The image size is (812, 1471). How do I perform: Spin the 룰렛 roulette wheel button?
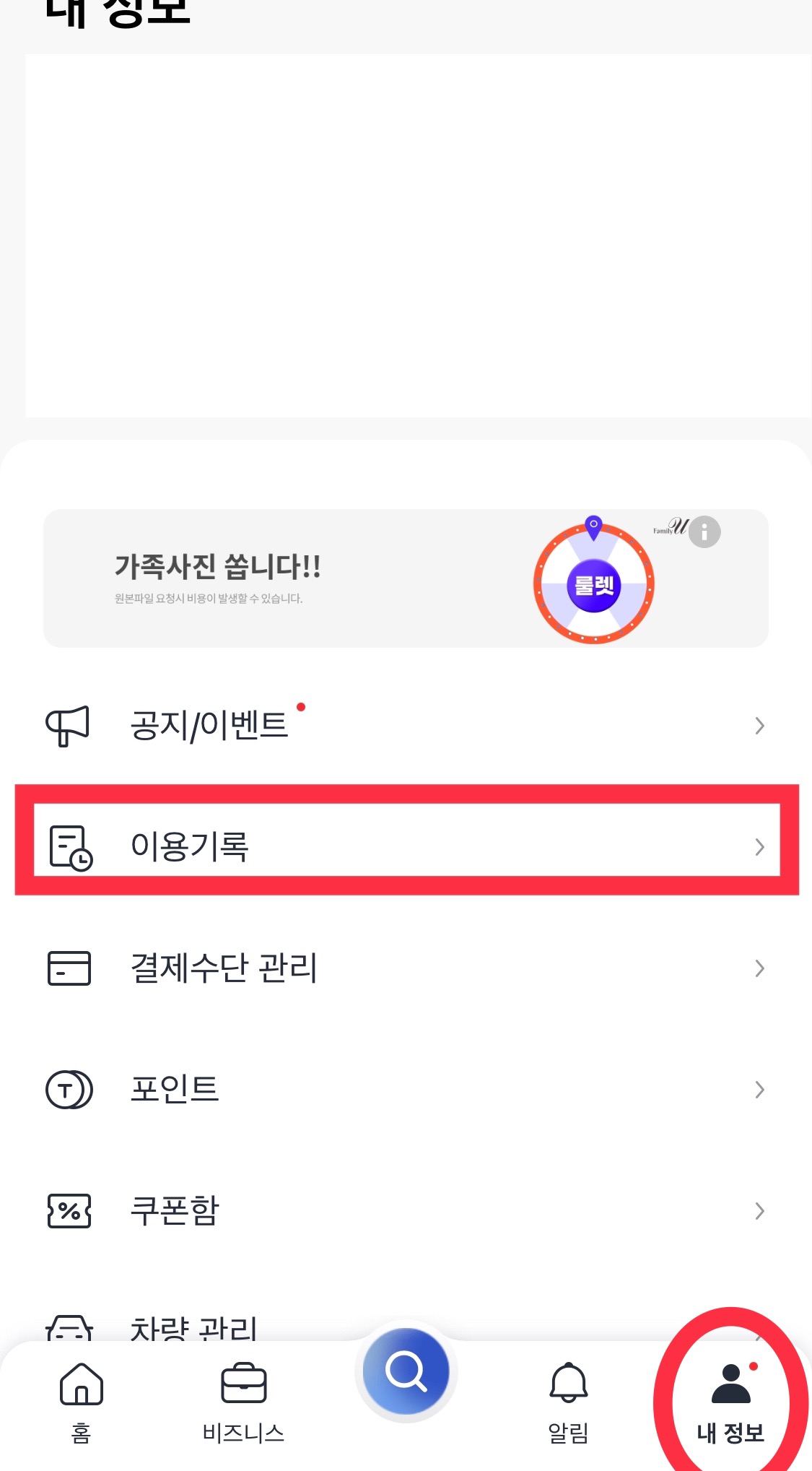tap(593, 585)
